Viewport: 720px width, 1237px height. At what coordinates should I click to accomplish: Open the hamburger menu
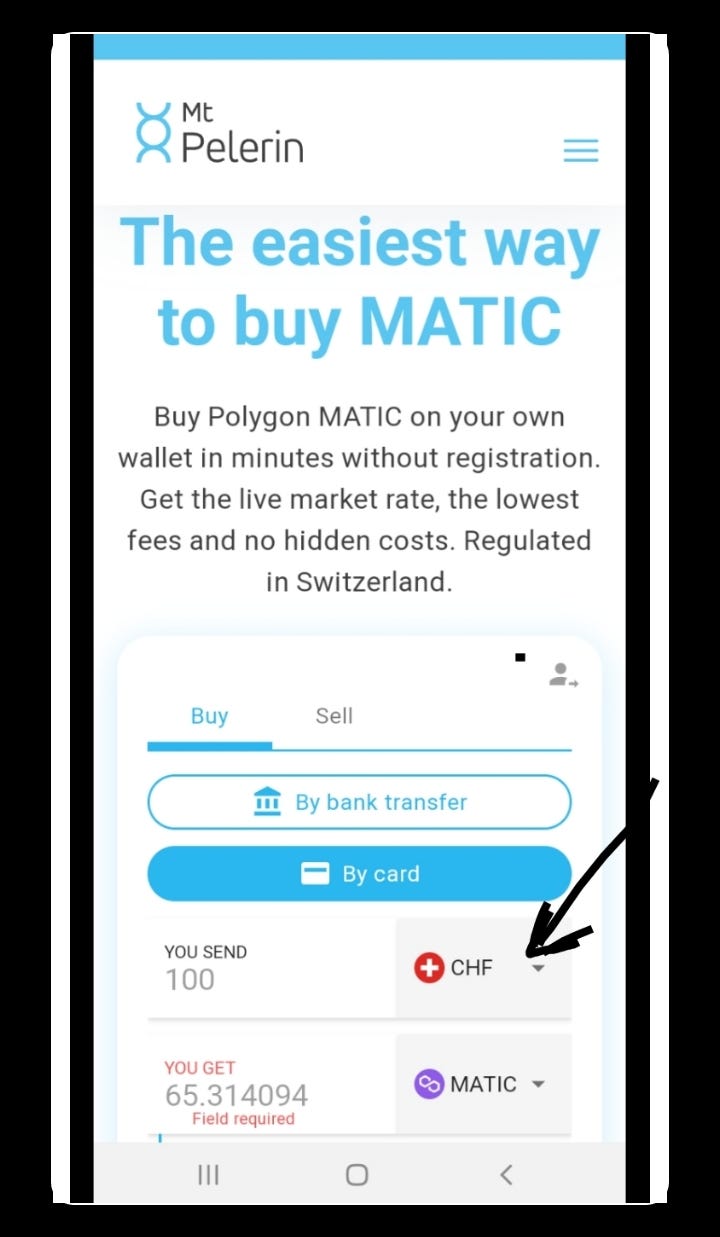point(580,150)
